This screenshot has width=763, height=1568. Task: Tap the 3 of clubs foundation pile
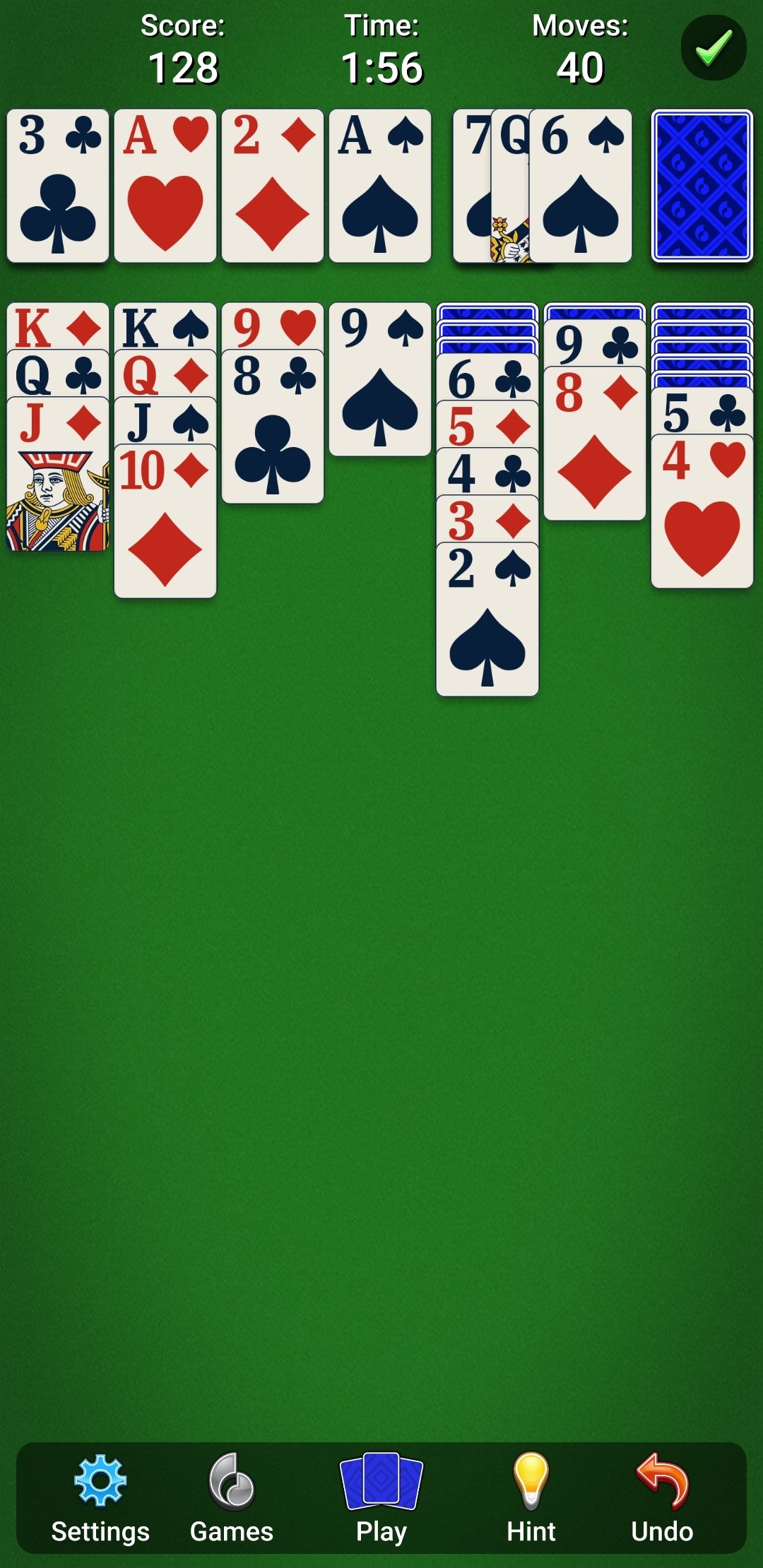click(58, 186)
